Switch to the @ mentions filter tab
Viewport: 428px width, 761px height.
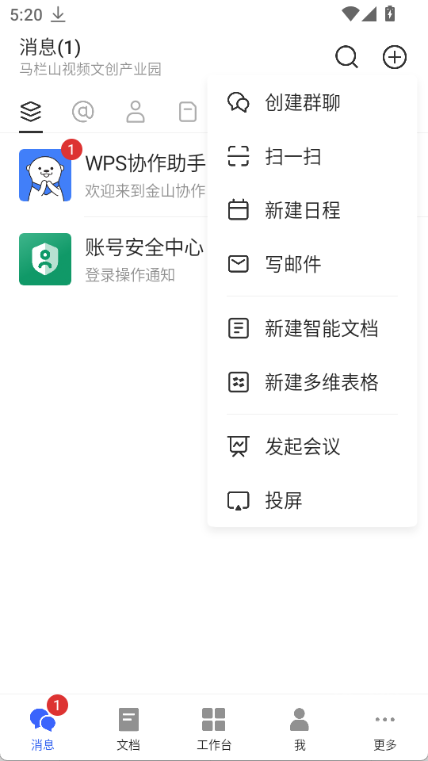(x=83, y=112)
